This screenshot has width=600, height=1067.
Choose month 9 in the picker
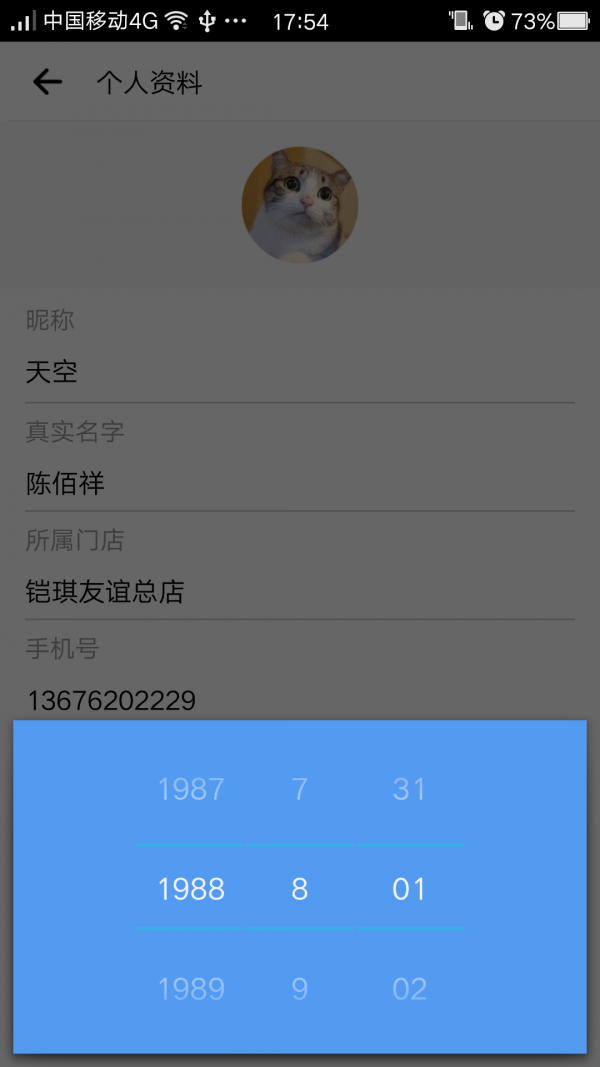pyautogui.click(x=299, y=989)
